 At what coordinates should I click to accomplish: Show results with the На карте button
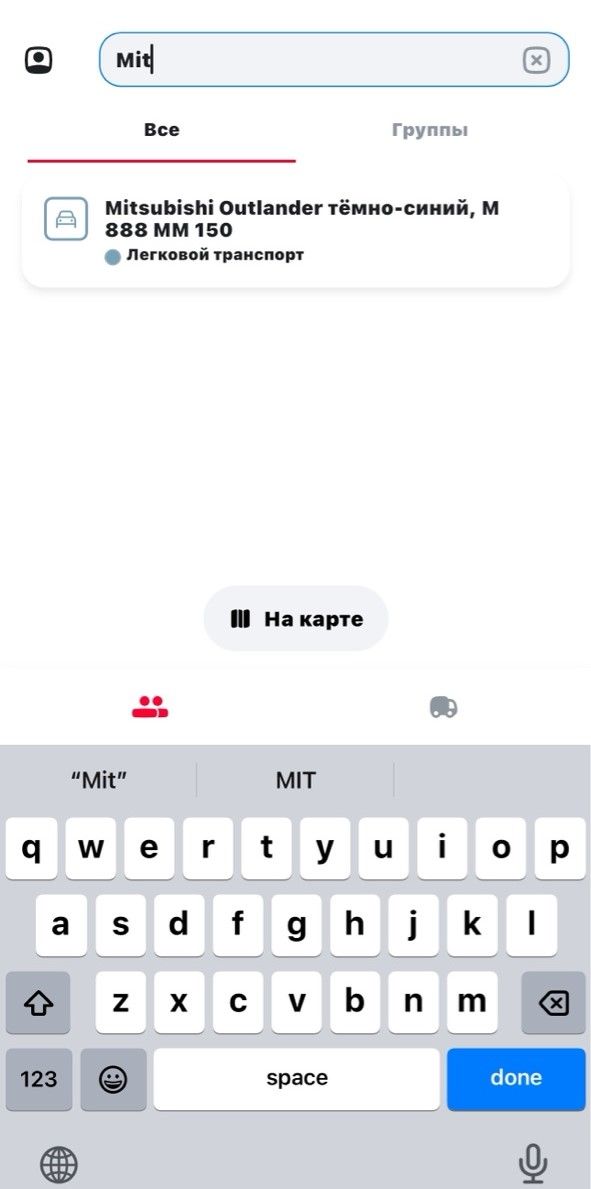[x=296, y=619]
